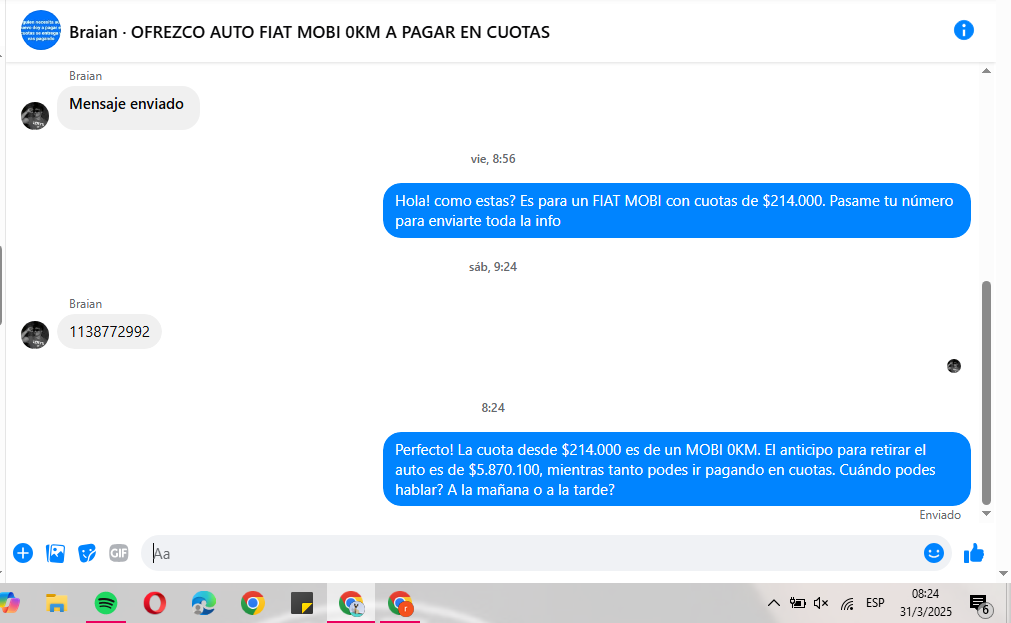
Task: Open Braian's avatar beside the 1138772992 message
Action: tap(35, 335)
